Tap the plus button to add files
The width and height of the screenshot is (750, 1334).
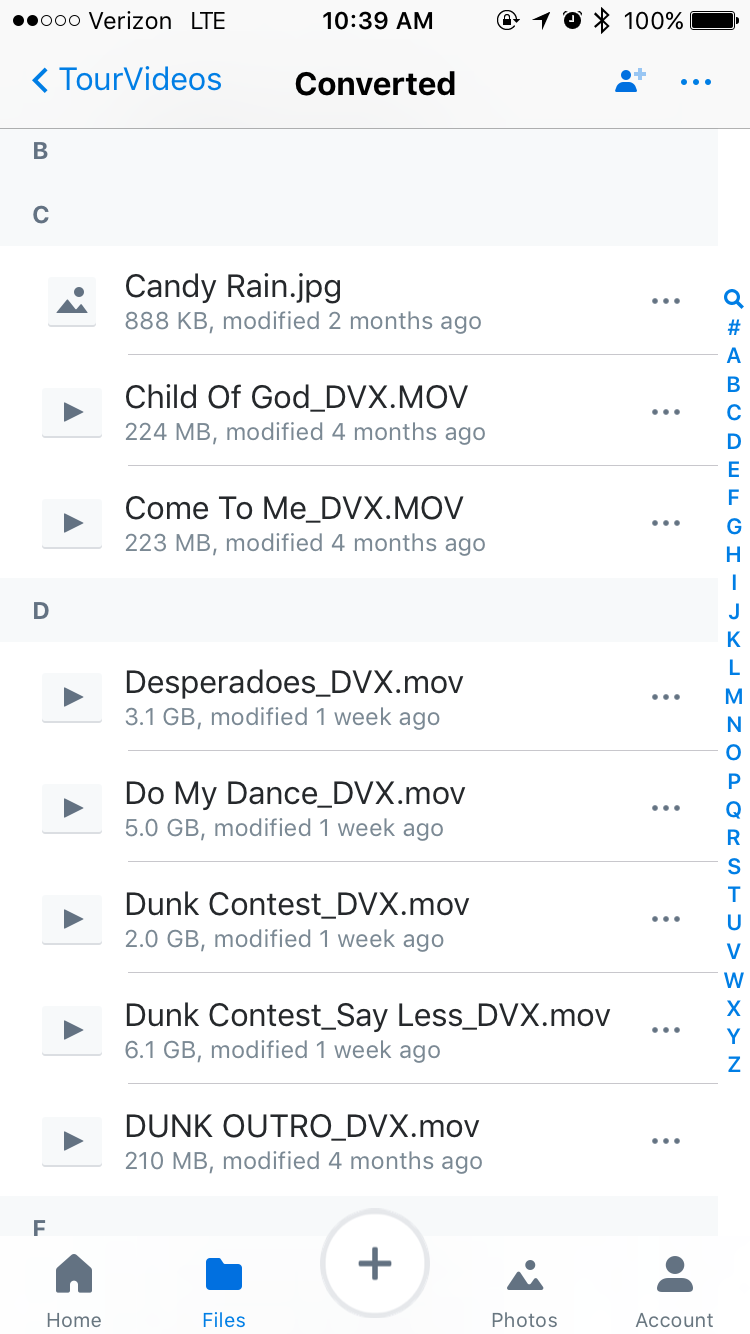coord(375,1264)
